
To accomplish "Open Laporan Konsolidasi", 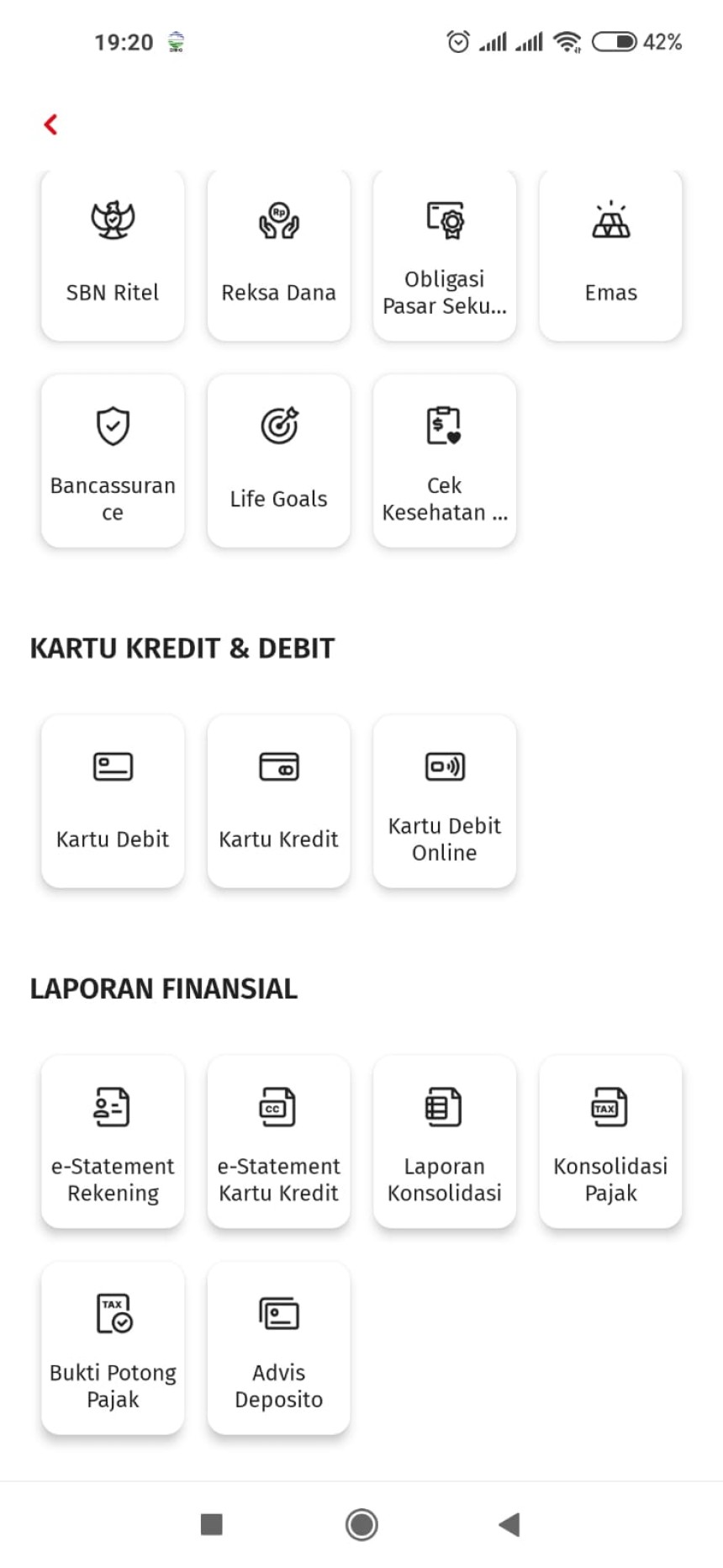I will click(445, 1142).
